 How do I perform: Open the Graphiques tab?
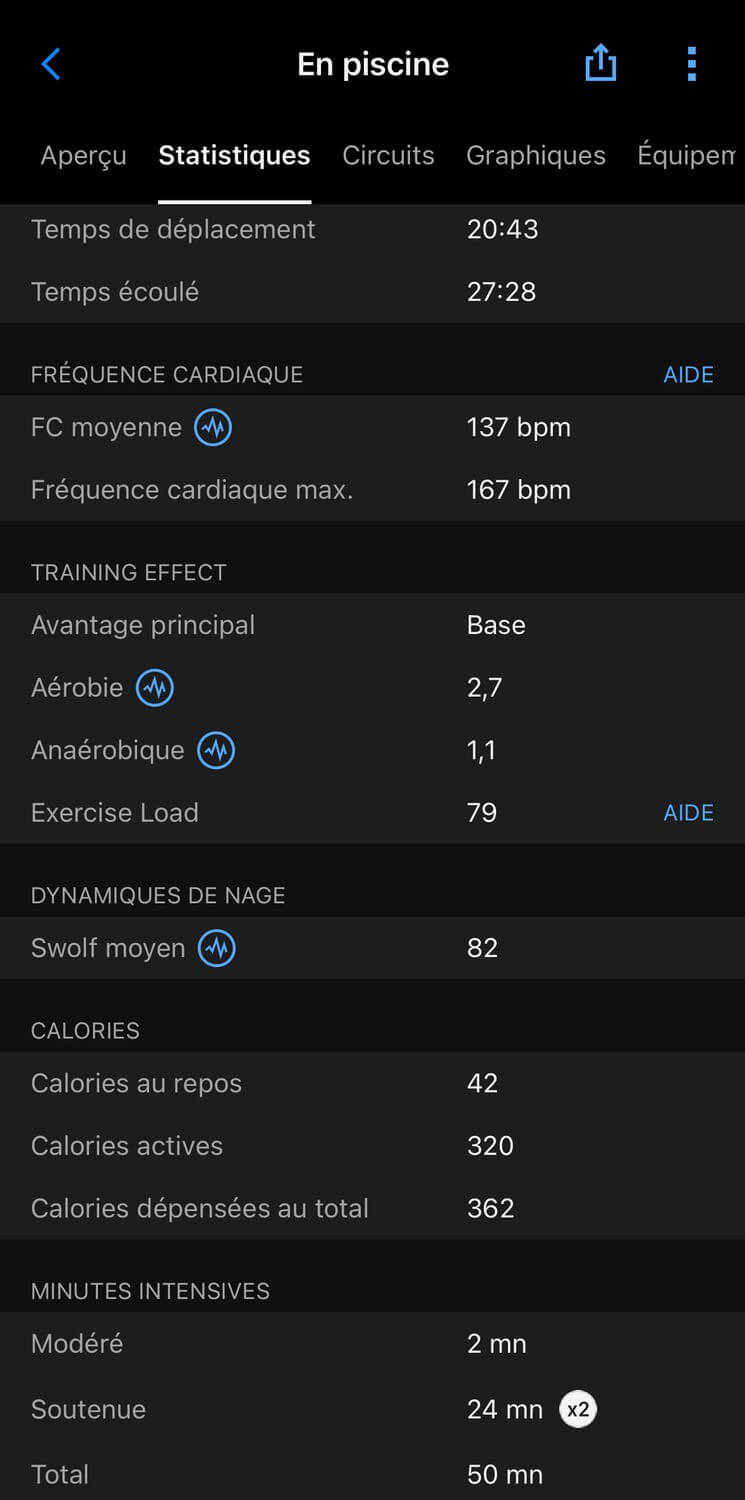[x=536, y=155]
